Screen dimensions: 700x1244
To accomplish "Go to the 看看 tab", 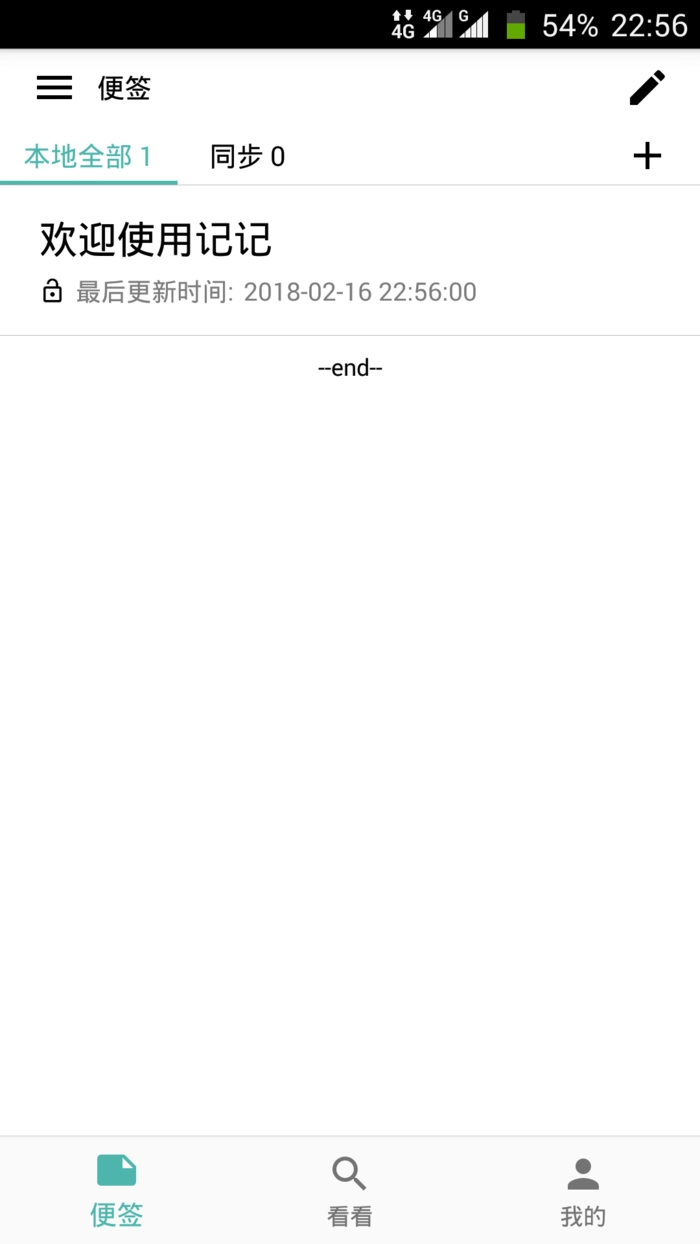I will click(349, 1190).
